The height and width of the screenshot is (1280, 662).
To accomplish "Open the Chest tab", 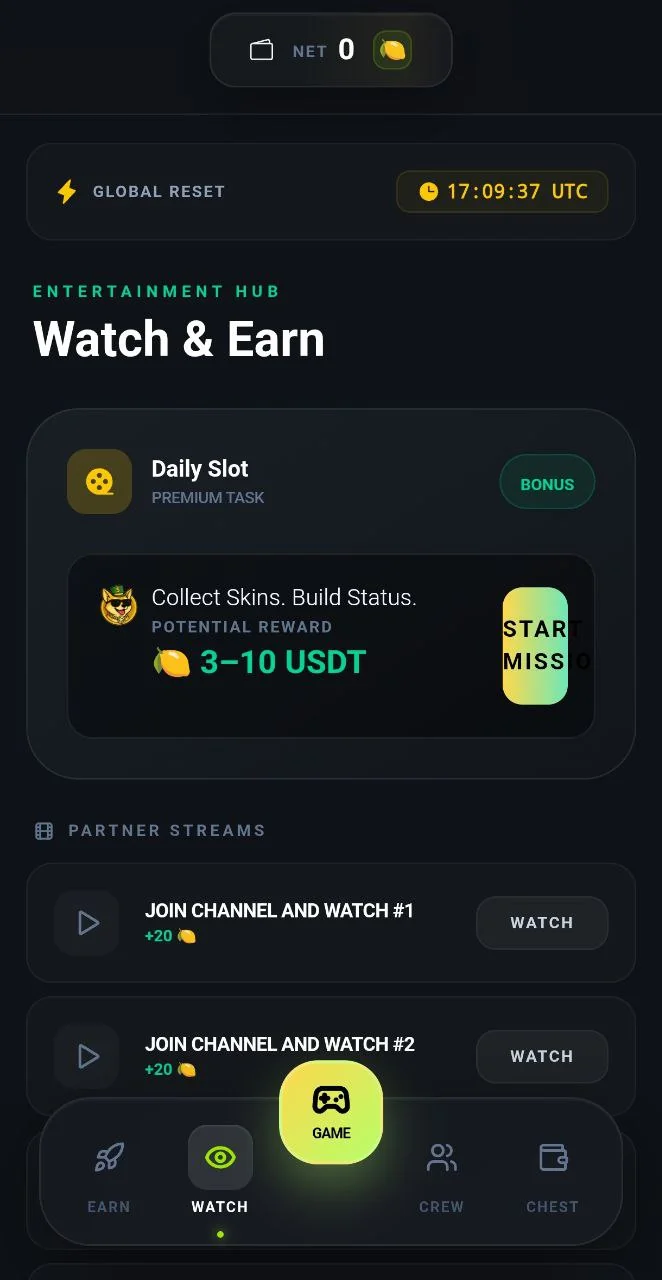I will (552, 1177).
